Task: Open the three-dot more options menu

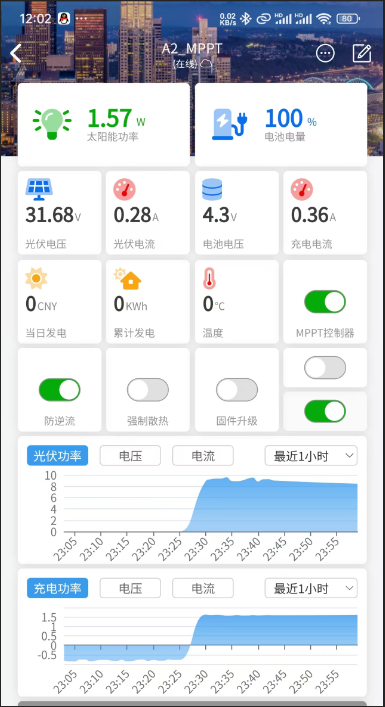Action: 325,54
